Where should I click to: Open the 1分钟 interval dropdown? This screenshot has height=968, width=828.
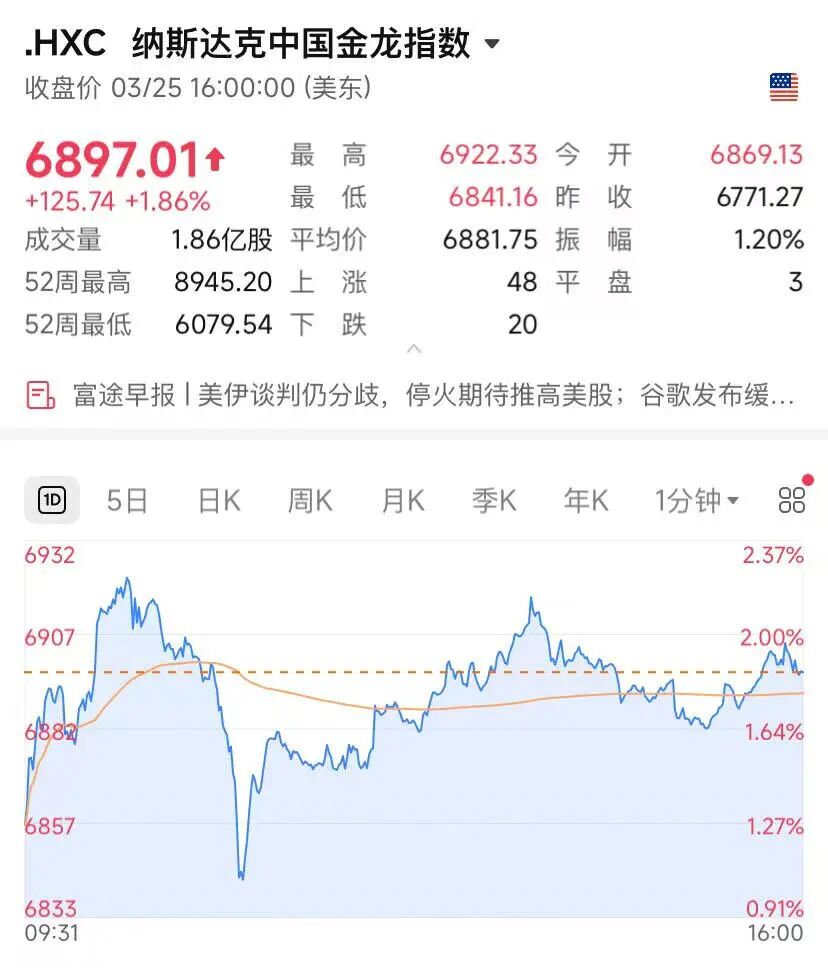(697, 500)
